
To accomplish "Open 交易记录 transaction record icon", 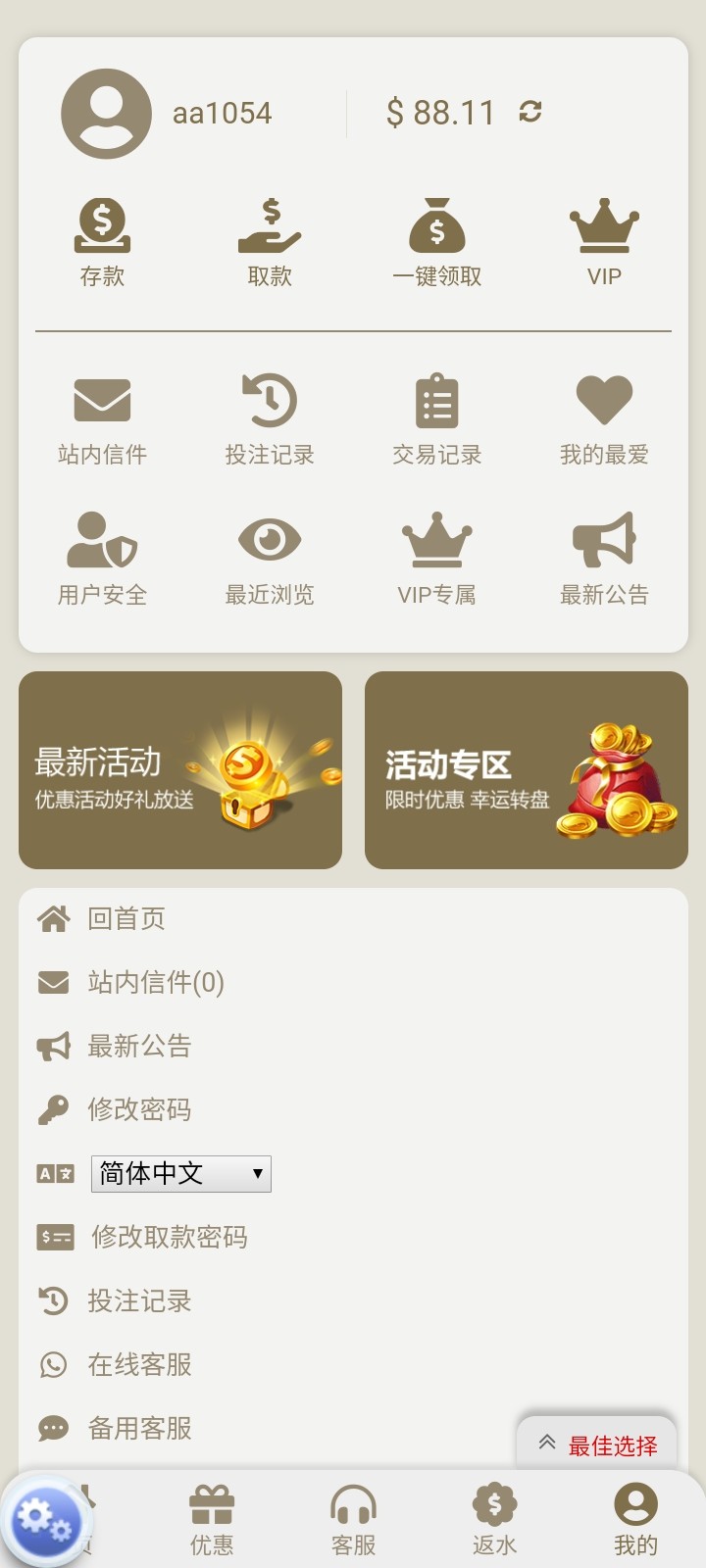I will [x=436, y=400].
